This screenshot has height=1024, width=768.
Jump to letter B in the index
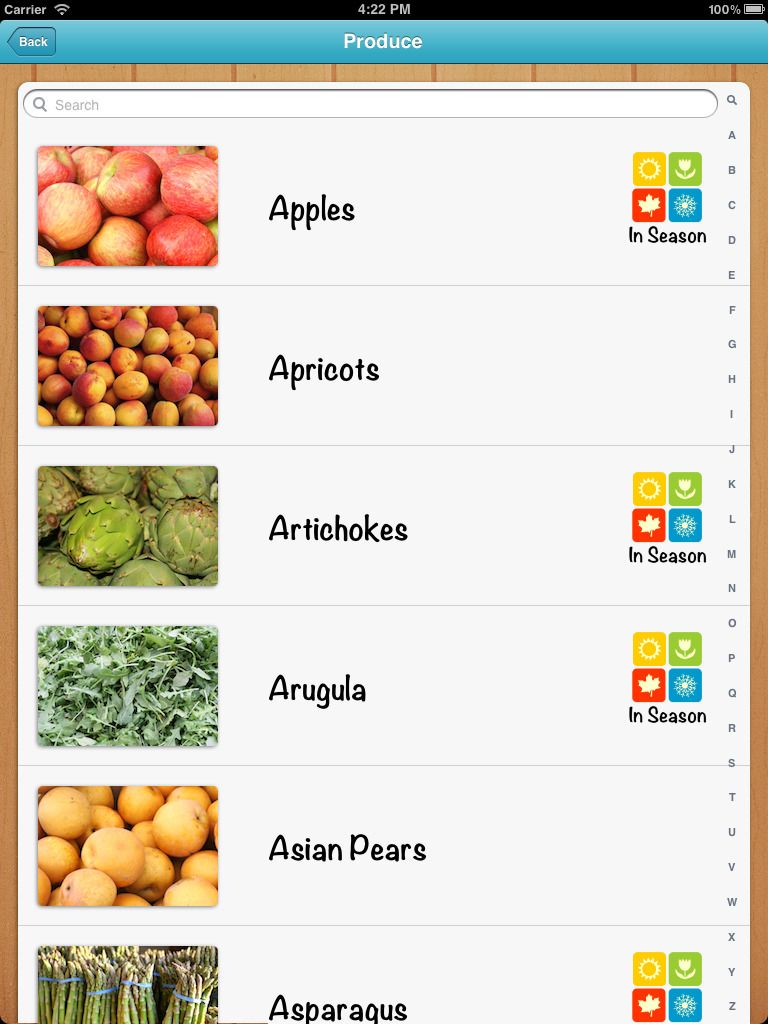pyautogui.click(x=732, y=169)
